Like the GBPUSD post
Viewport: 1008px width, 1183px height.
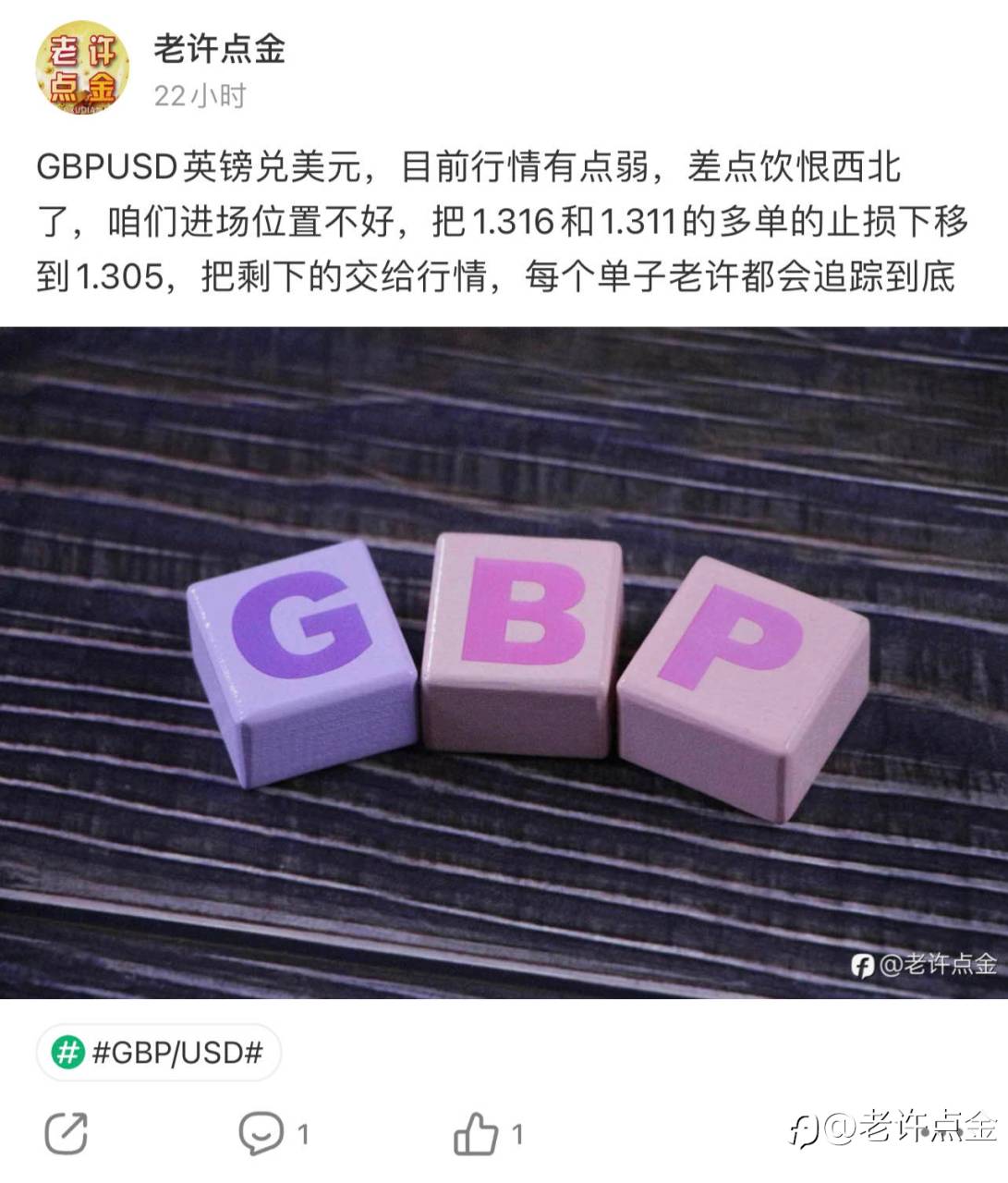pos(476,1133)
